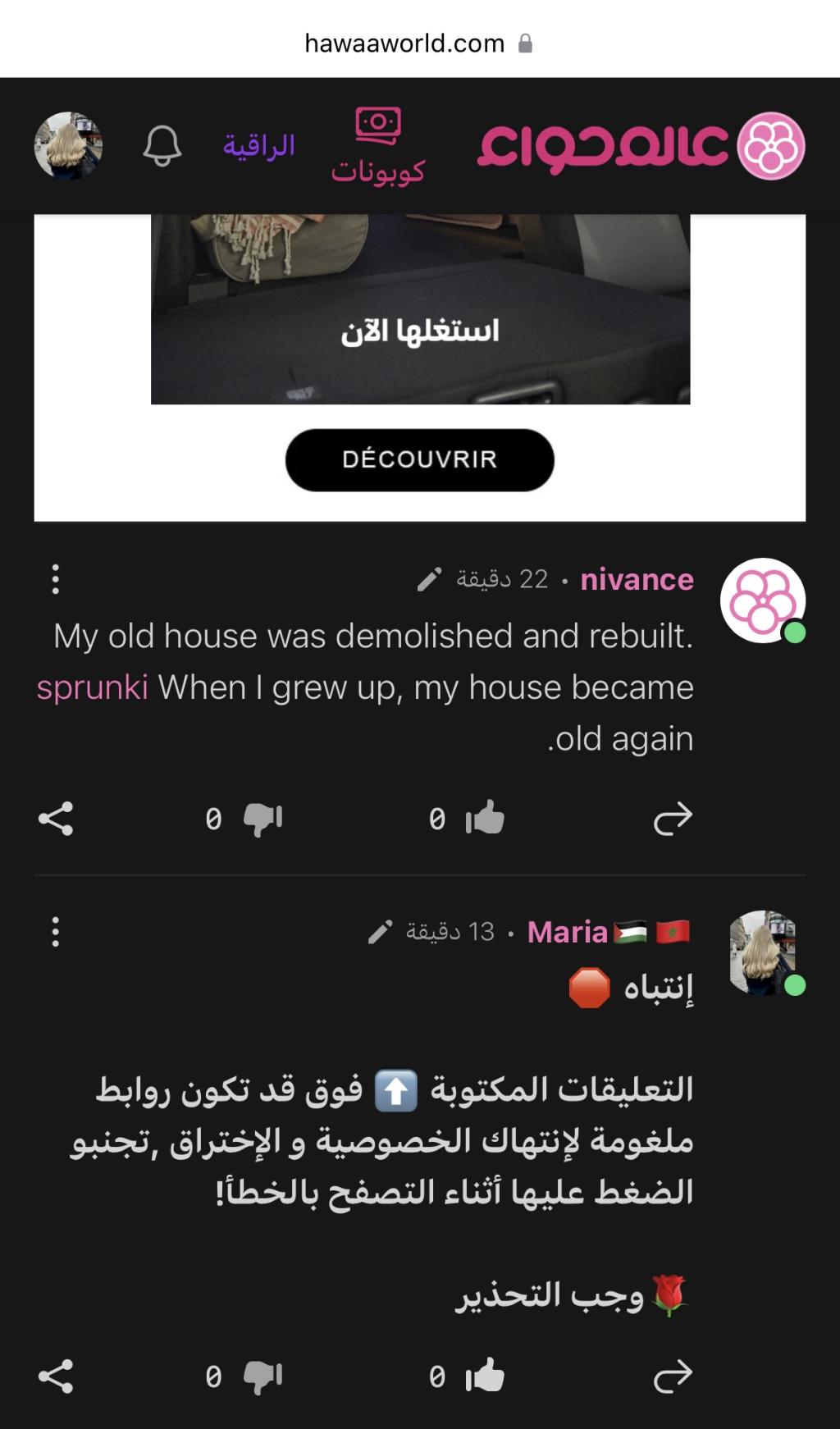Open the overflow menu on Maria's comment
Viewport: 840px width, 1429px height.
pyautogui.click(x=55, y=932)
